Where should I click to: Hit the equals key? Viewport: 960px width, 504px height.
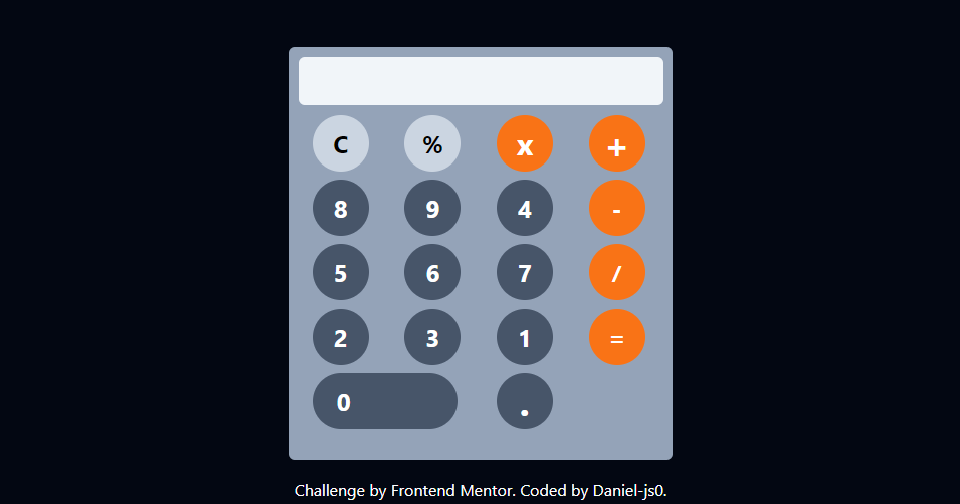(x=617, y=337)
